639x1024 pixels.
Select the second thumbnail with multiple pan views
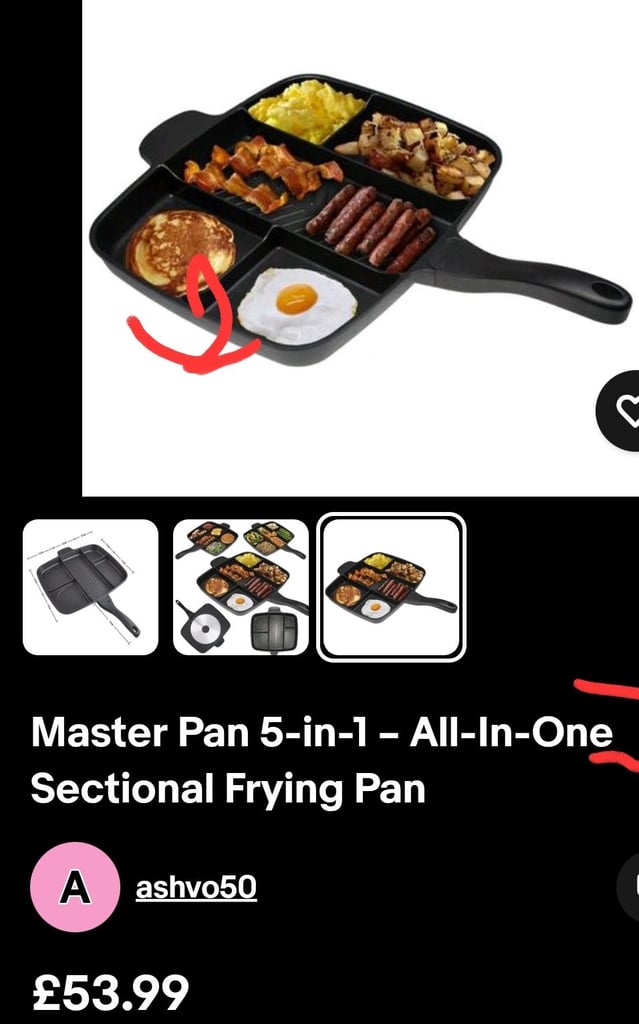[x=240, y=587]
